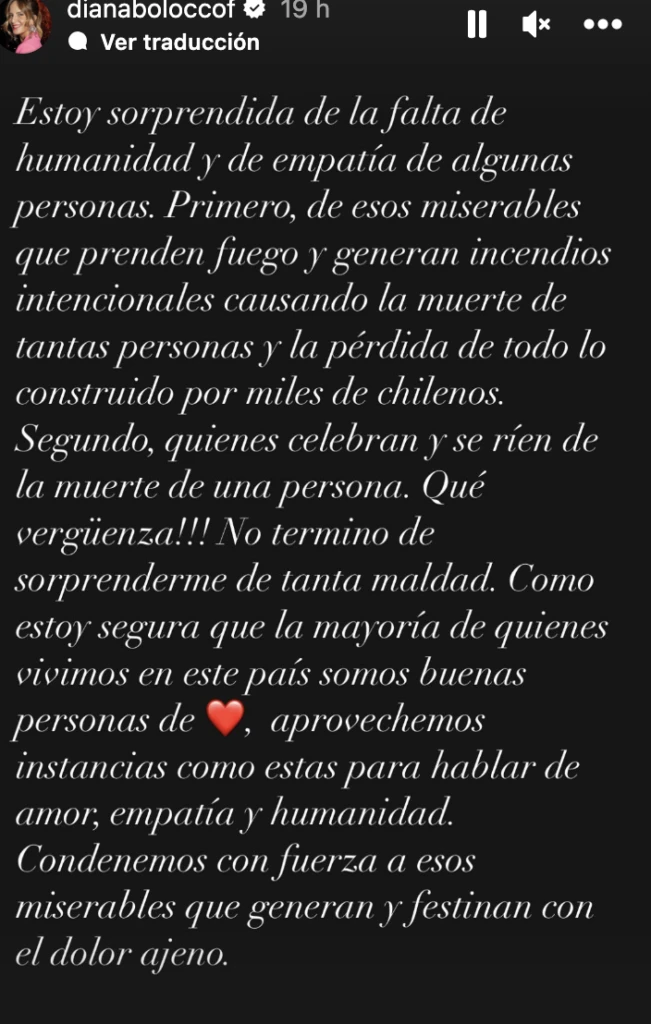Open the three-dot options menu
The width and height of the screenshot is (651, 1024).
602,25
